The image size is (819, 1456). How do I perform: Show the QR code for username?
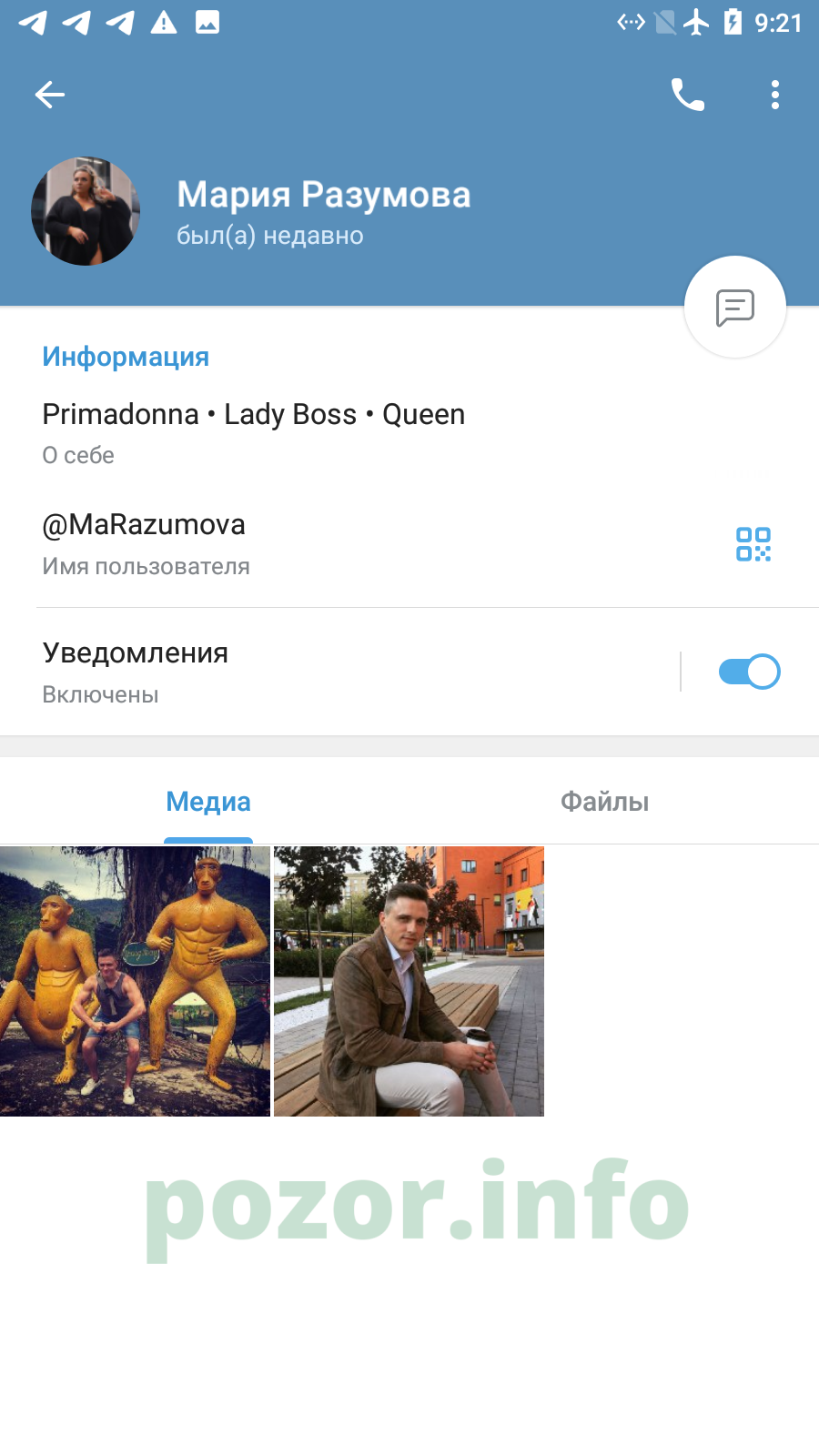pyautogui.click(x=753, y=544)
